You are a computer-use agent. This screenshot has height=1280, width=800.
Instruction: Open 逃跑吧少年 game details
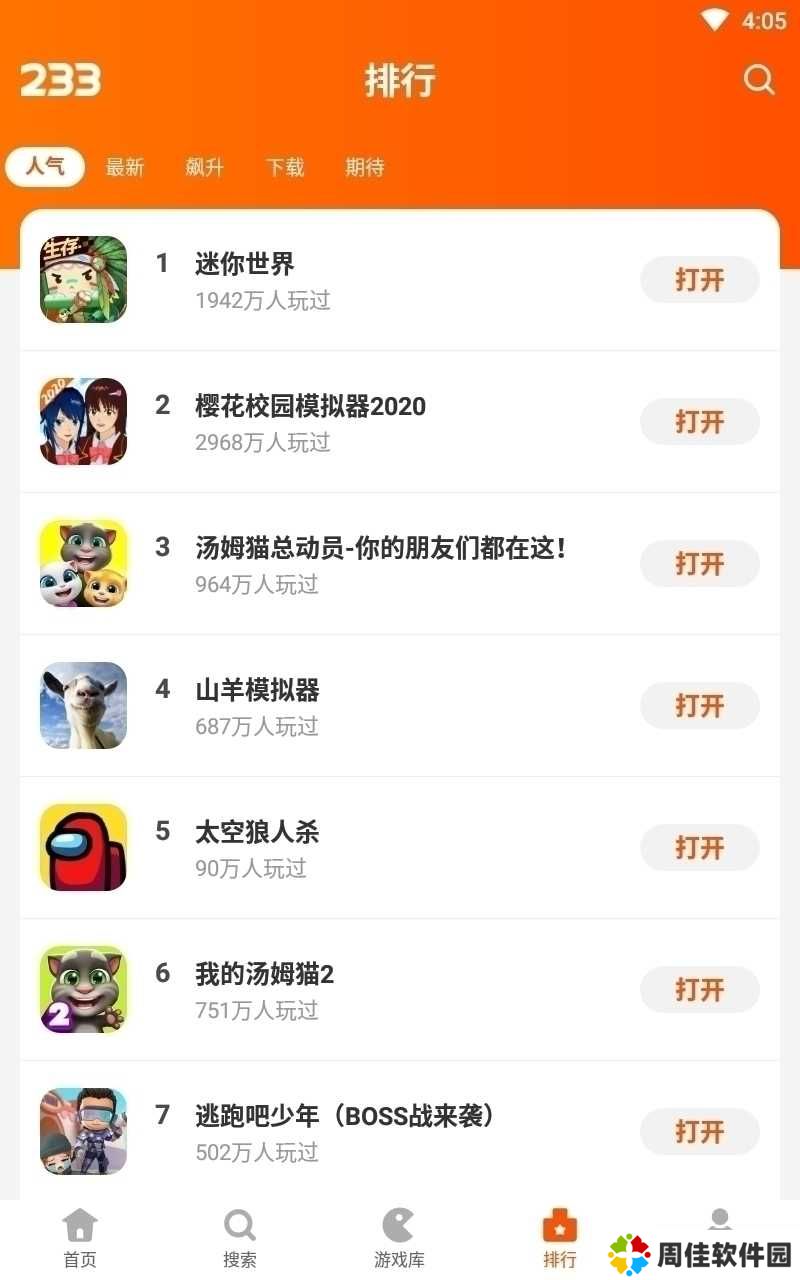click(x=400, y=1132)
